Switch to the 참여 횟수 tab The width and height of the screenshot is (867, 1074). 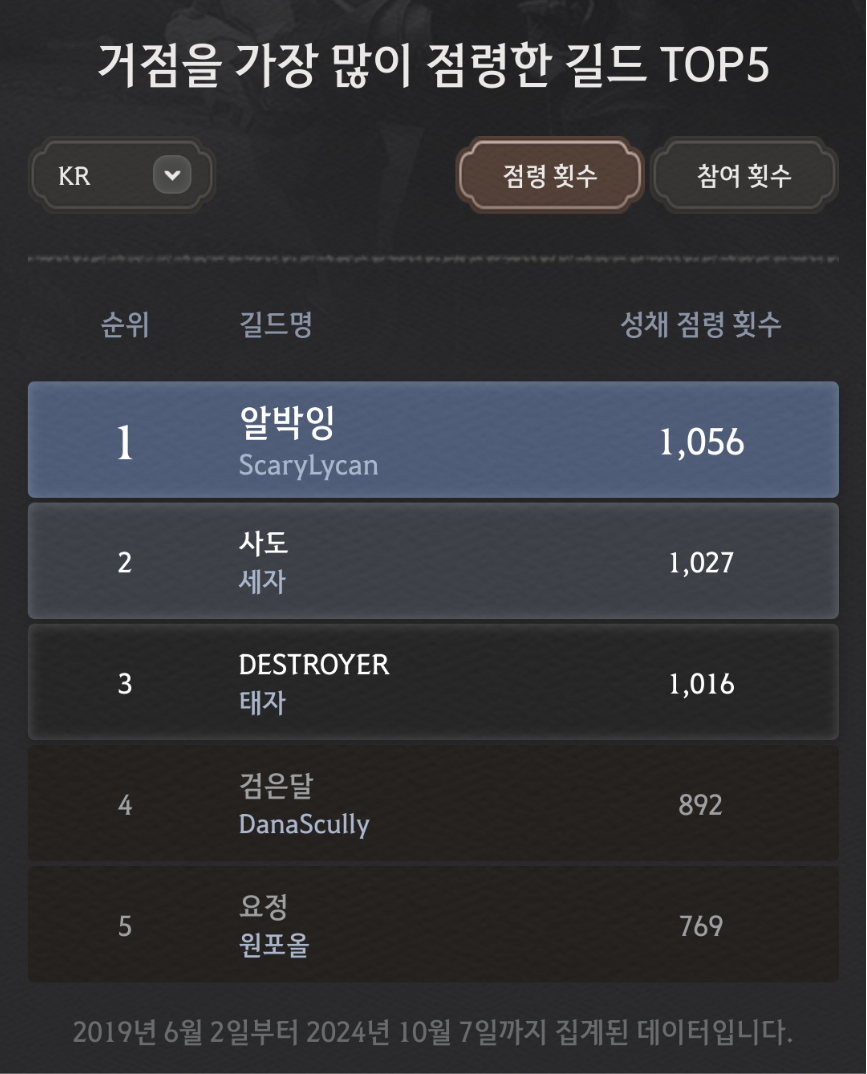click(x=744, y=177)
